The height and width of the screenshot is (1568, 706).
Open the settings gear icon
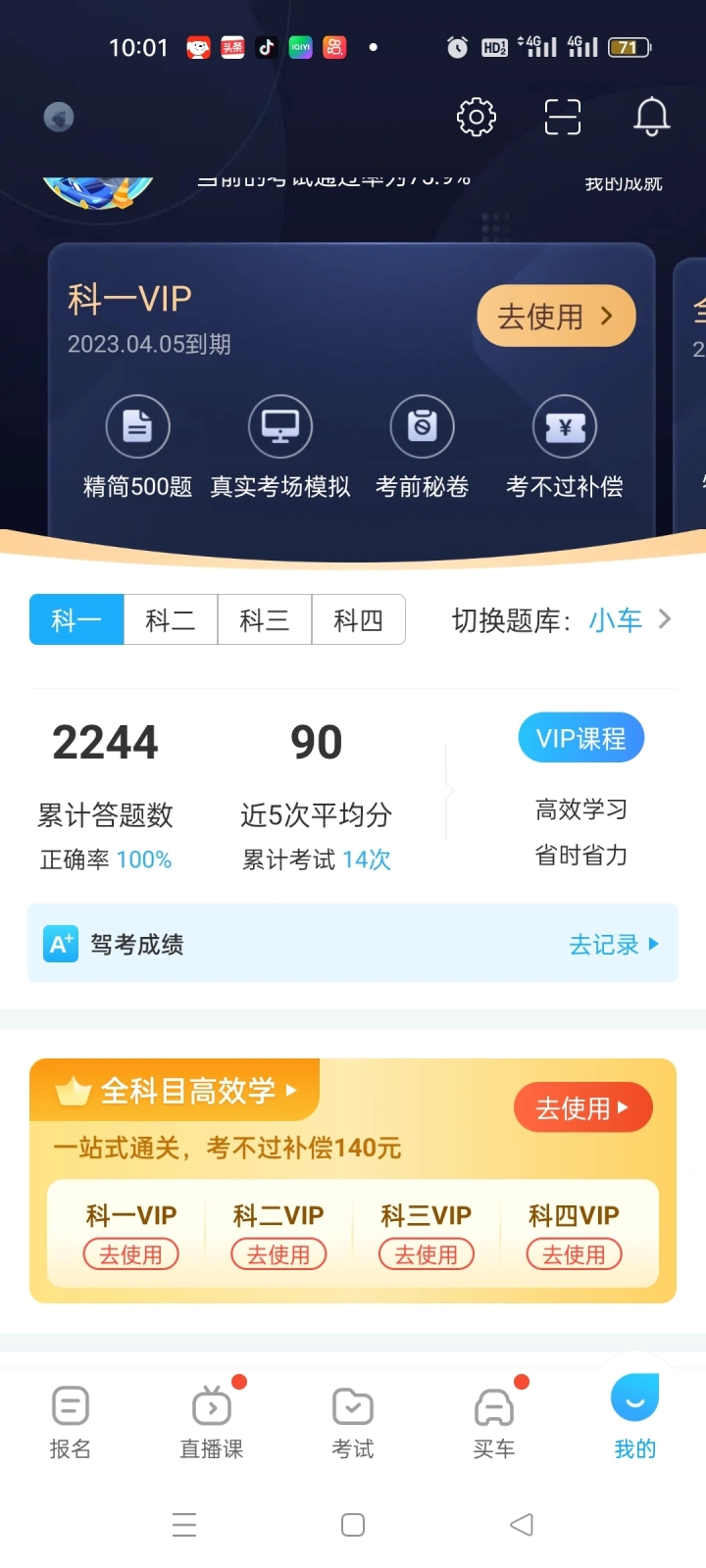(x=477, y=118)
